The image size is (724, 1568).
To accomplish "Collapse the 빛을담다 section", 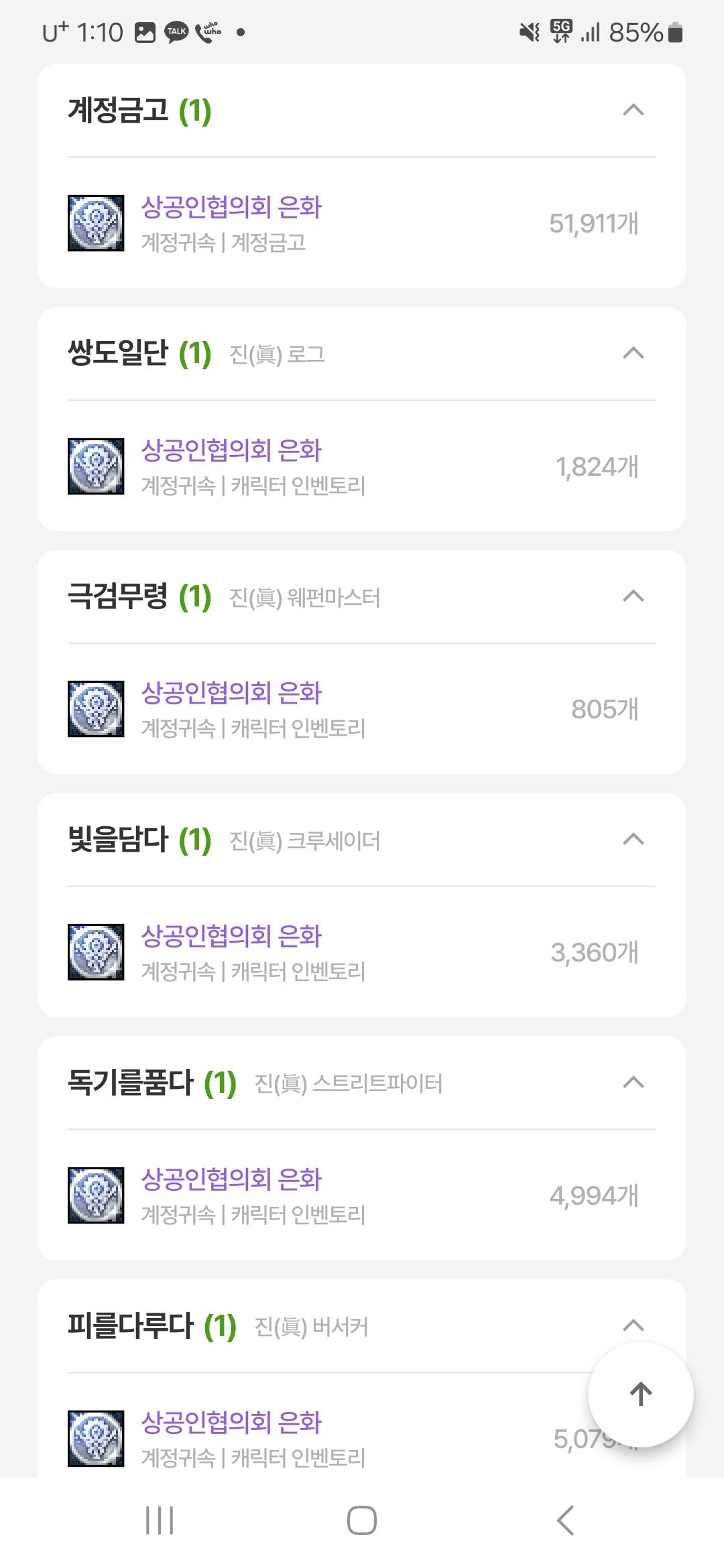I will 633,839.
